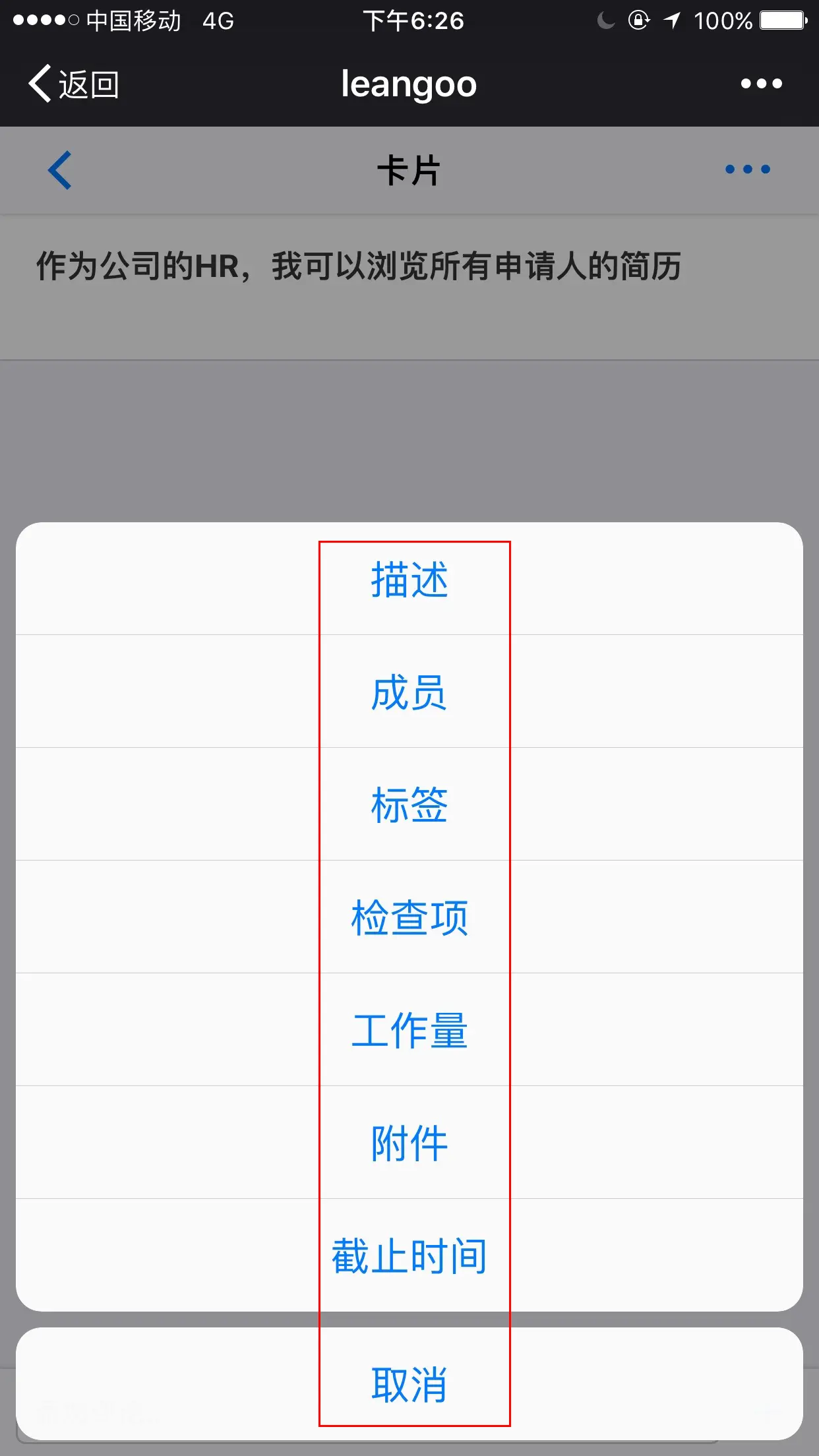Open 检查项 from the action sheet
819x1456 pixels.
(409, 917)
